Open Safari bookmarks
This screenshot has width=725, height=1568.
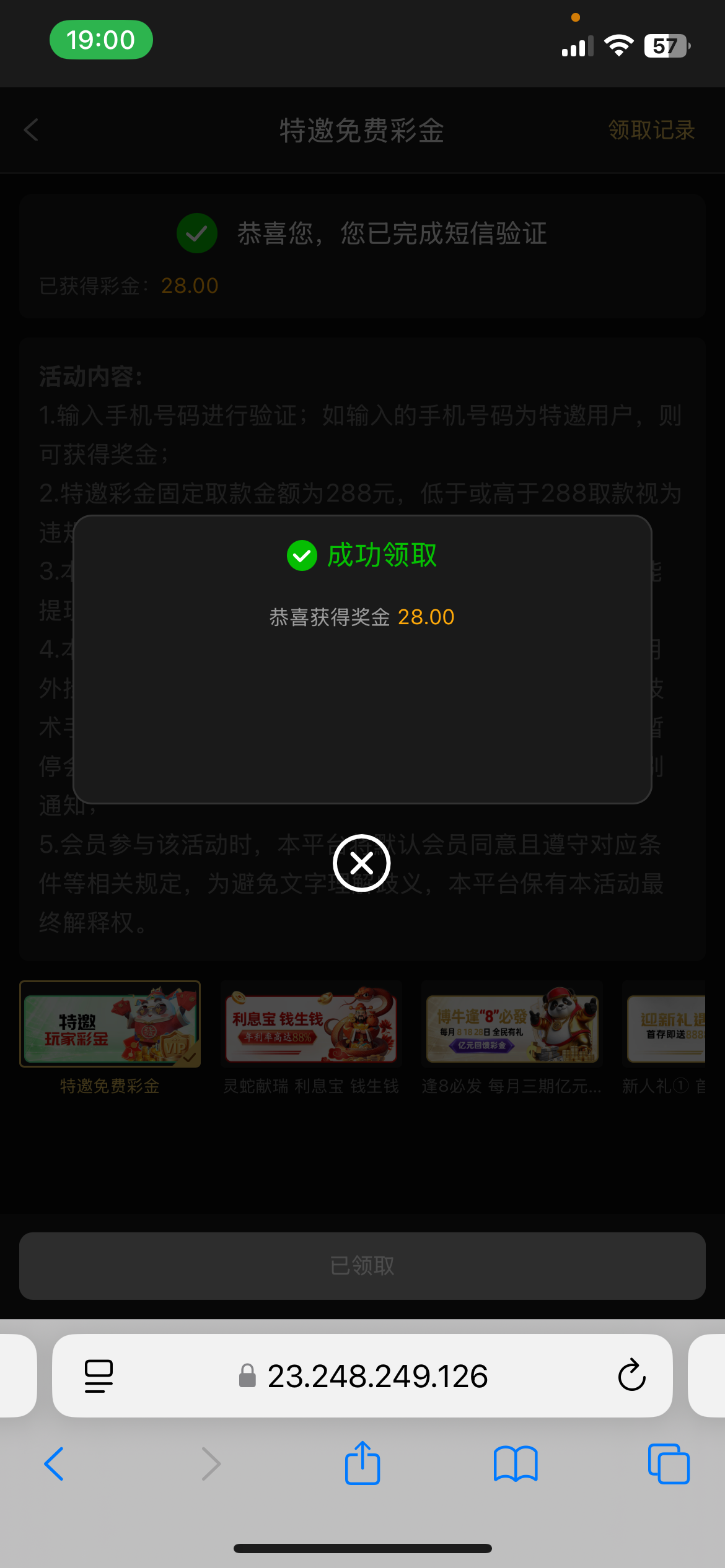(x=516, y=1464)
